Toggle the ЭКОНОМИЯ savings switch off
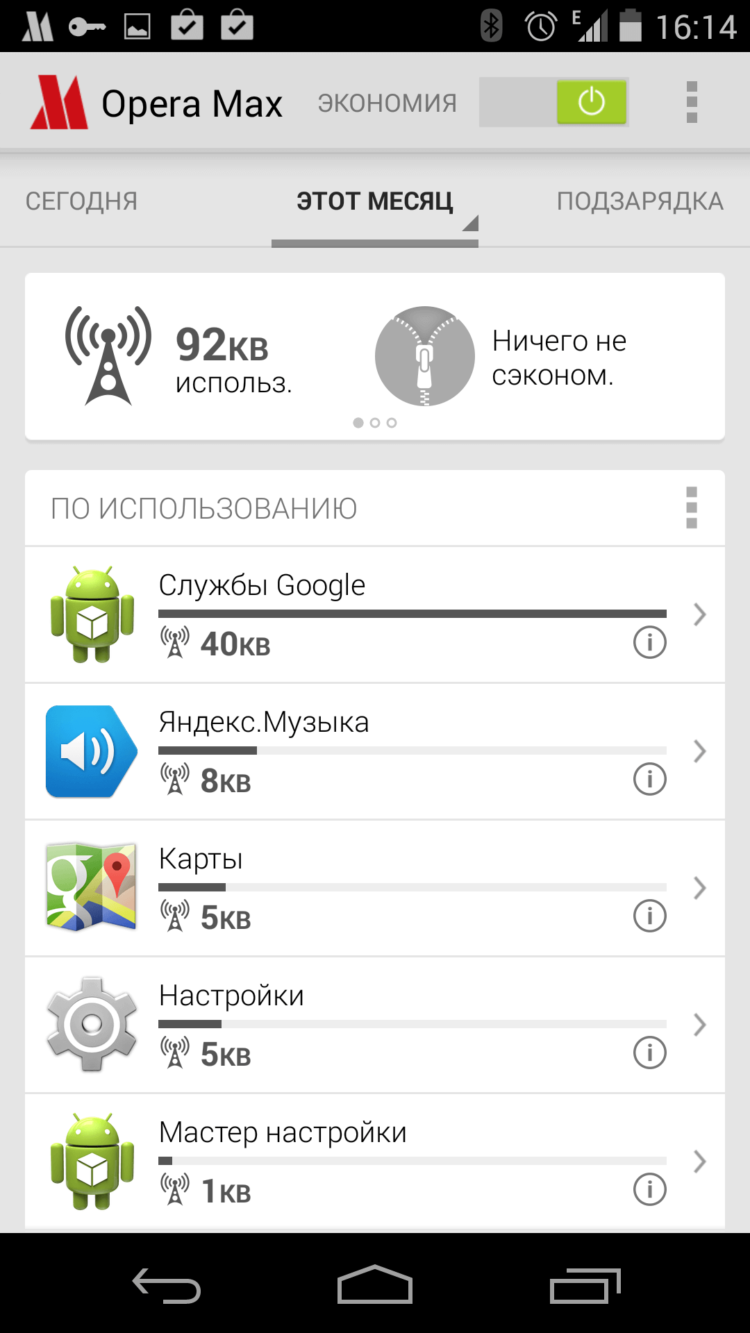Screen dimensions: 750x1333 tap(588, 101)
